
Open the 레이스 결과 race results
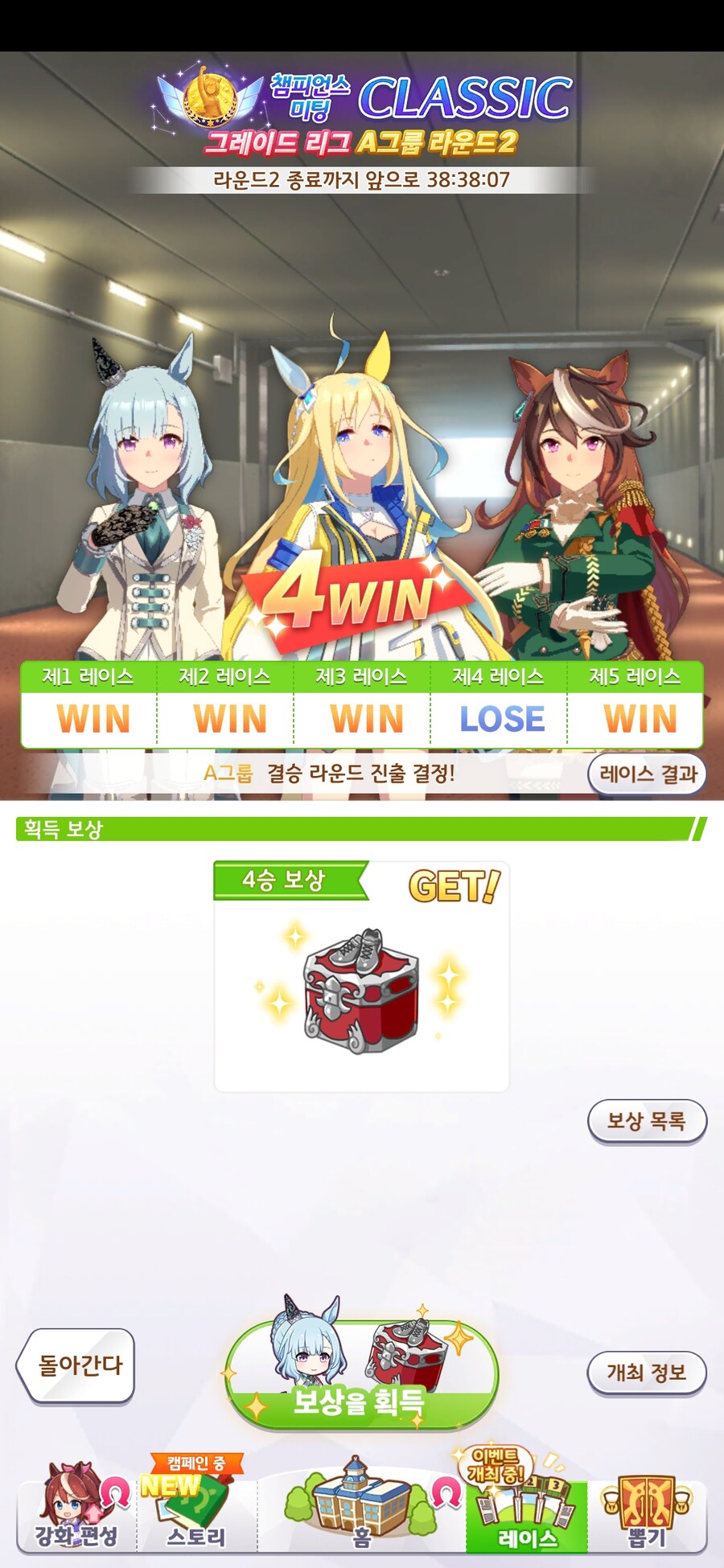click(647, 774)
